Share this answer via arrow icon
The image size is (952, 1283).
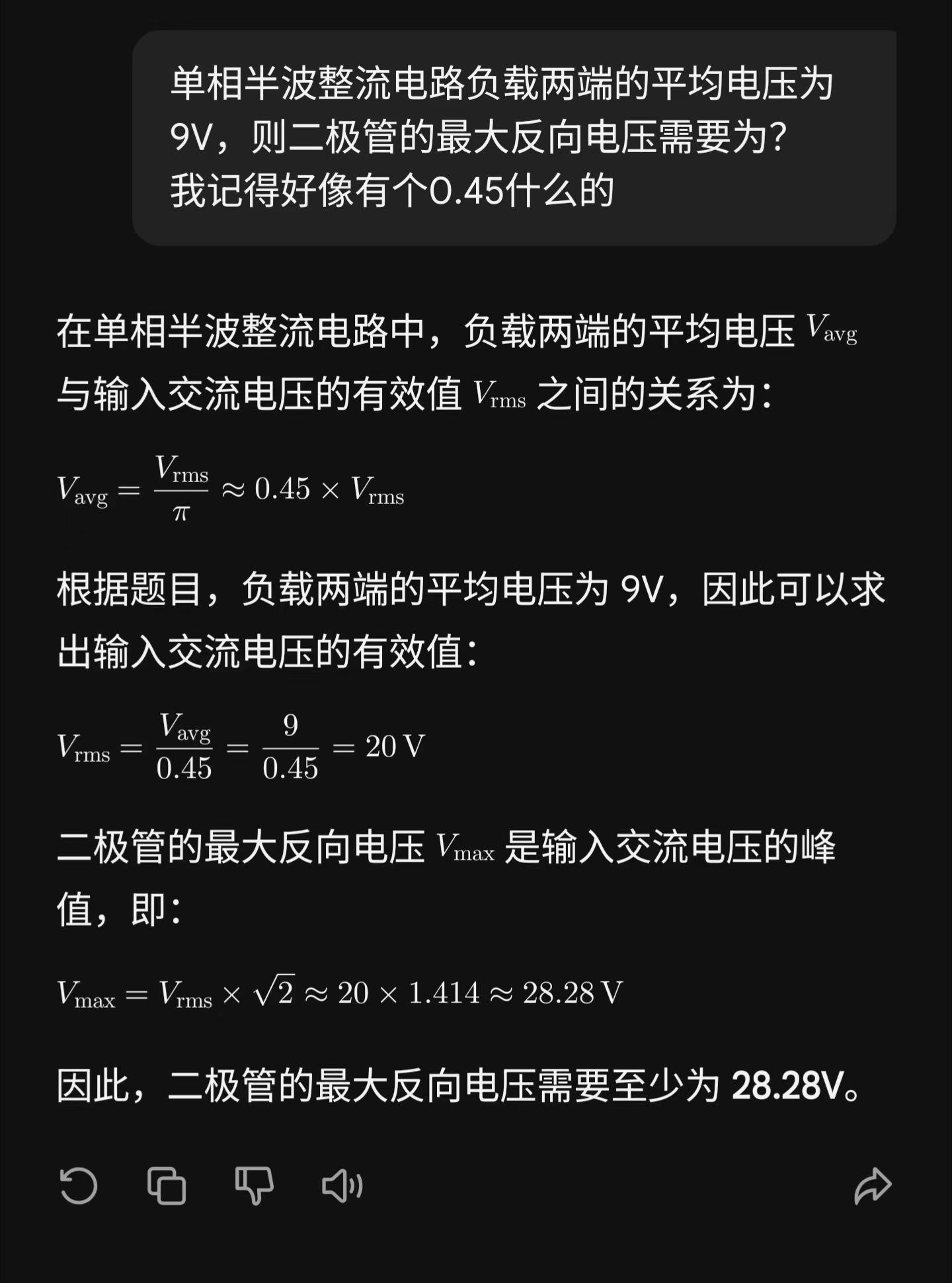[x=873, y=1186]
